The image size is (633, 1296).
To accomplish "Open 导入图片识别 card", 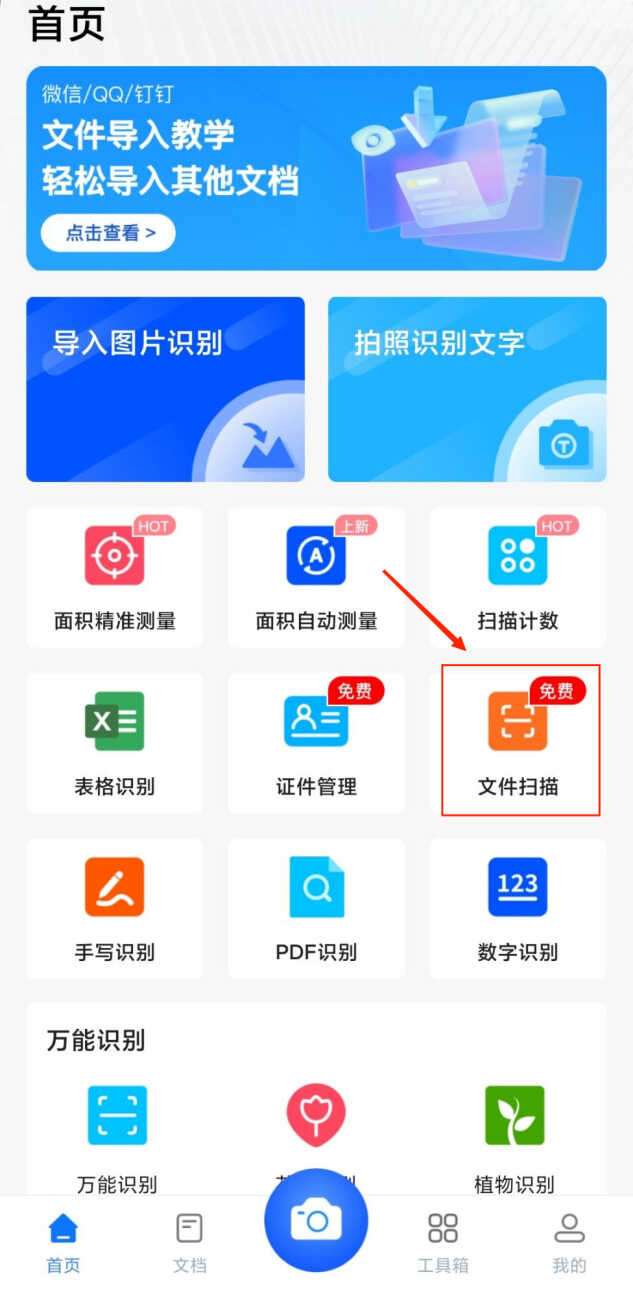I will click(165, 389).
